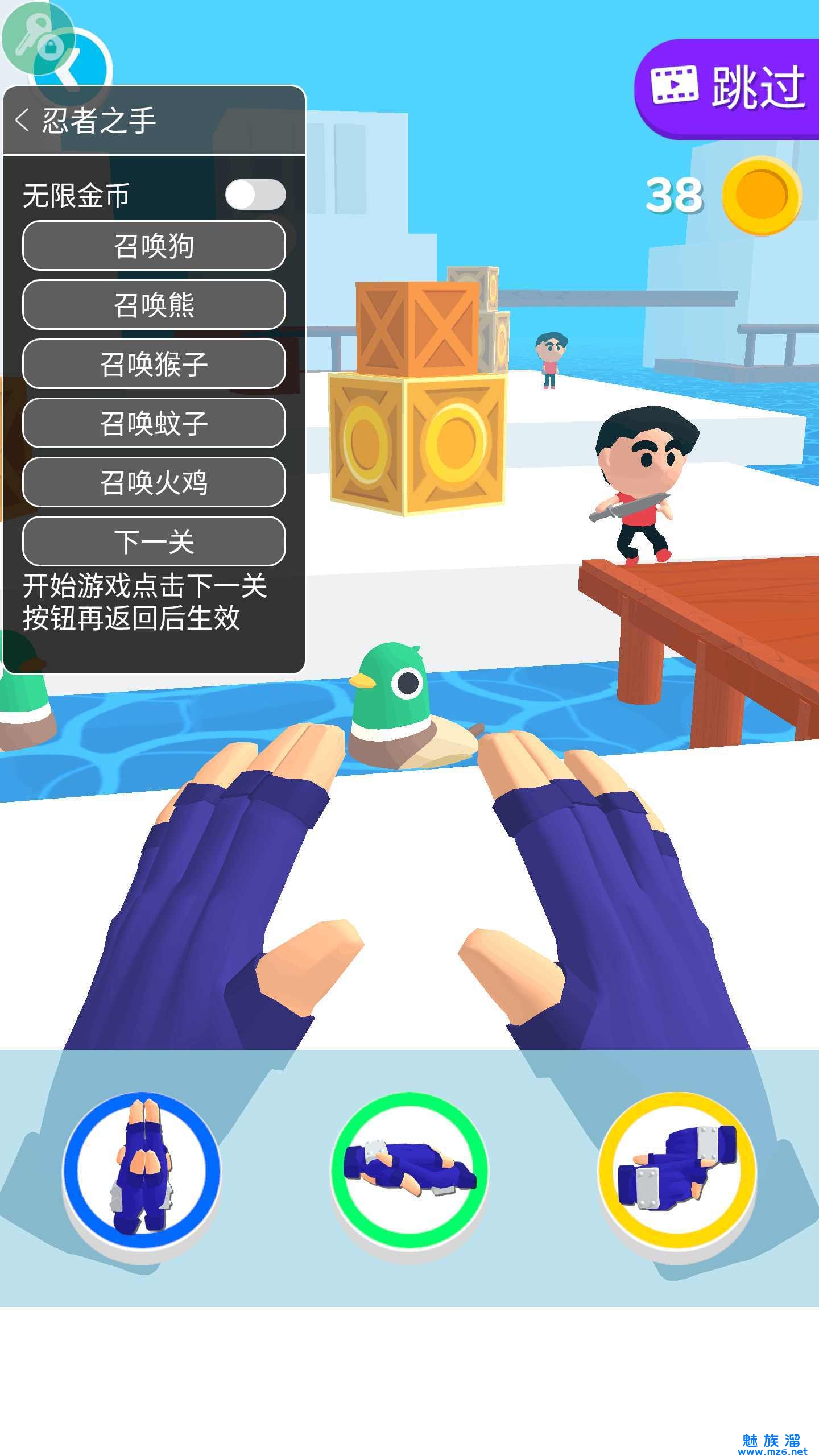Hit the 召唤火鸡 button
The image size is (819, 1456).
154,482
